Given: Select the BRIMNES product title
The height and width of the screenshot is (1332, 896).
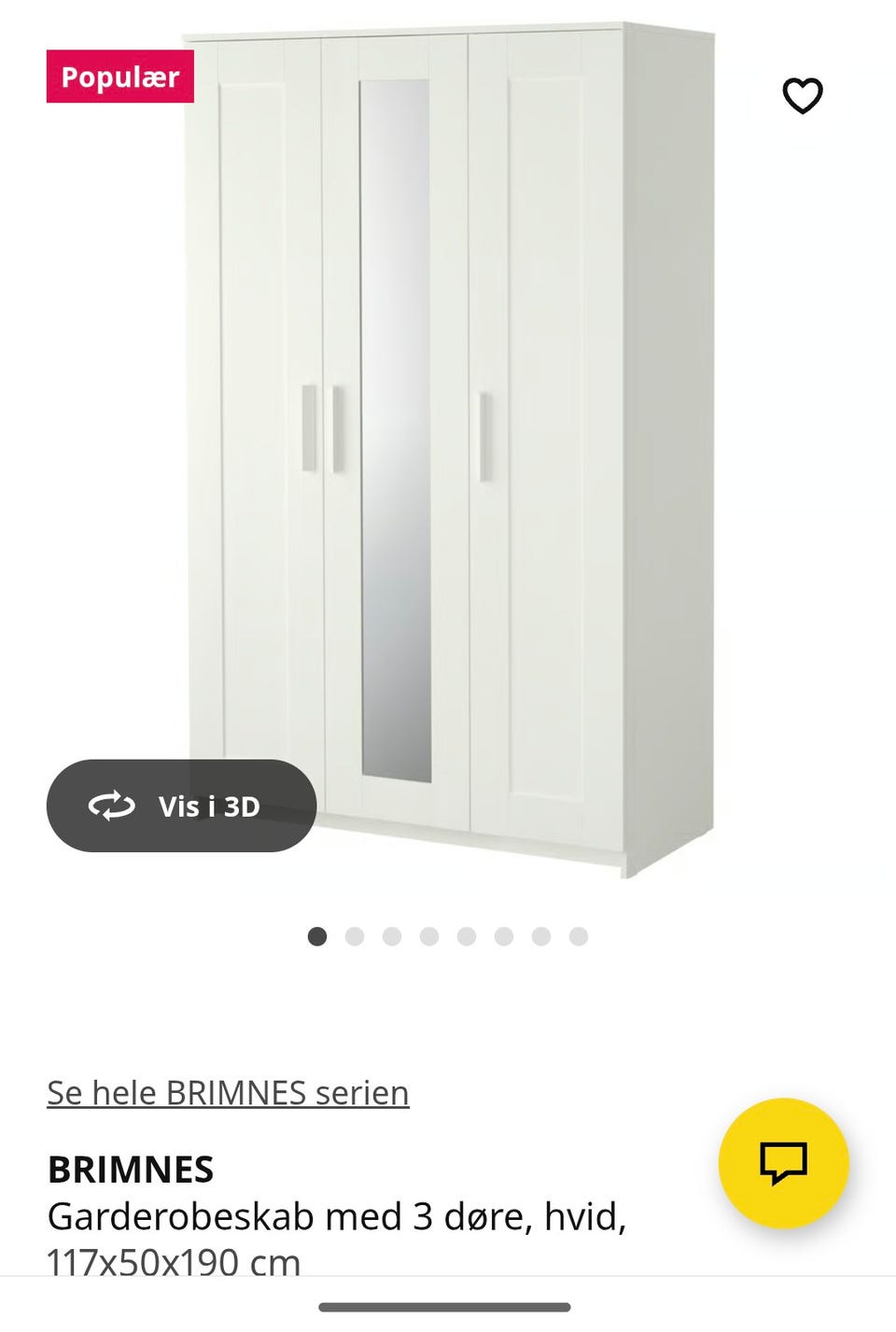Looking at the screenshot, I should pyautogui.click(x=131, y=1169).
